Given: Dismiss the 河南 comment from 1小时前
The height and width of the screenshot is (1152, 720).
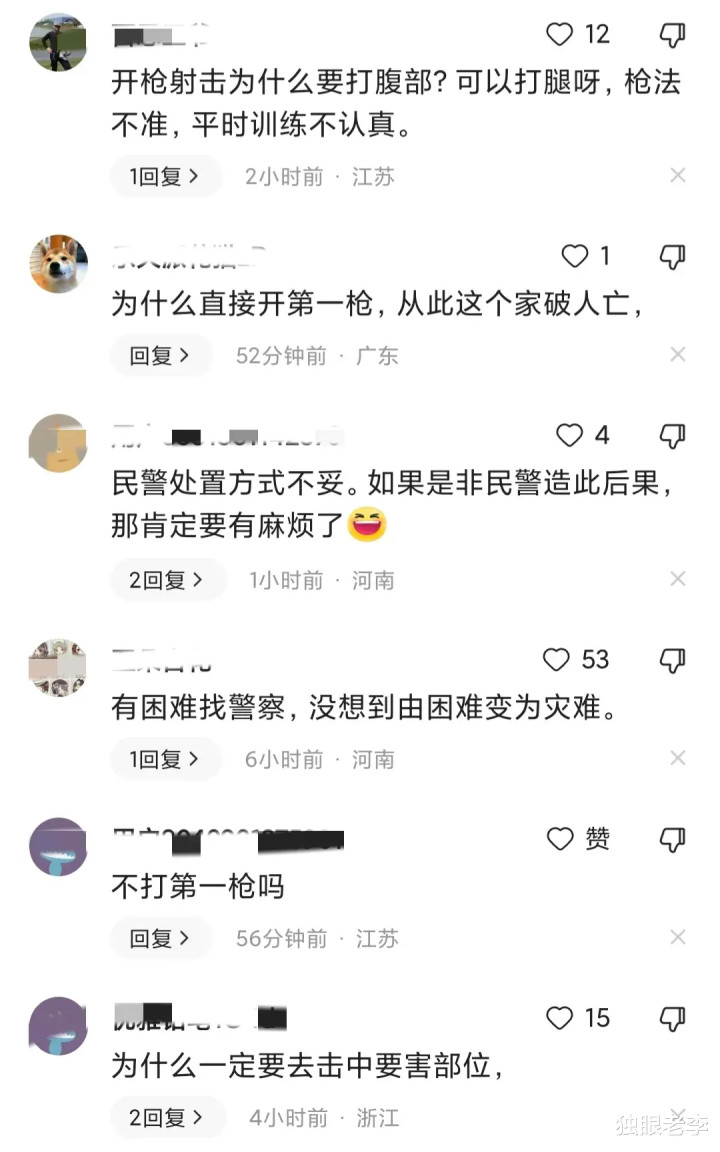Looking at the screenshot, I should coord(677,579).
